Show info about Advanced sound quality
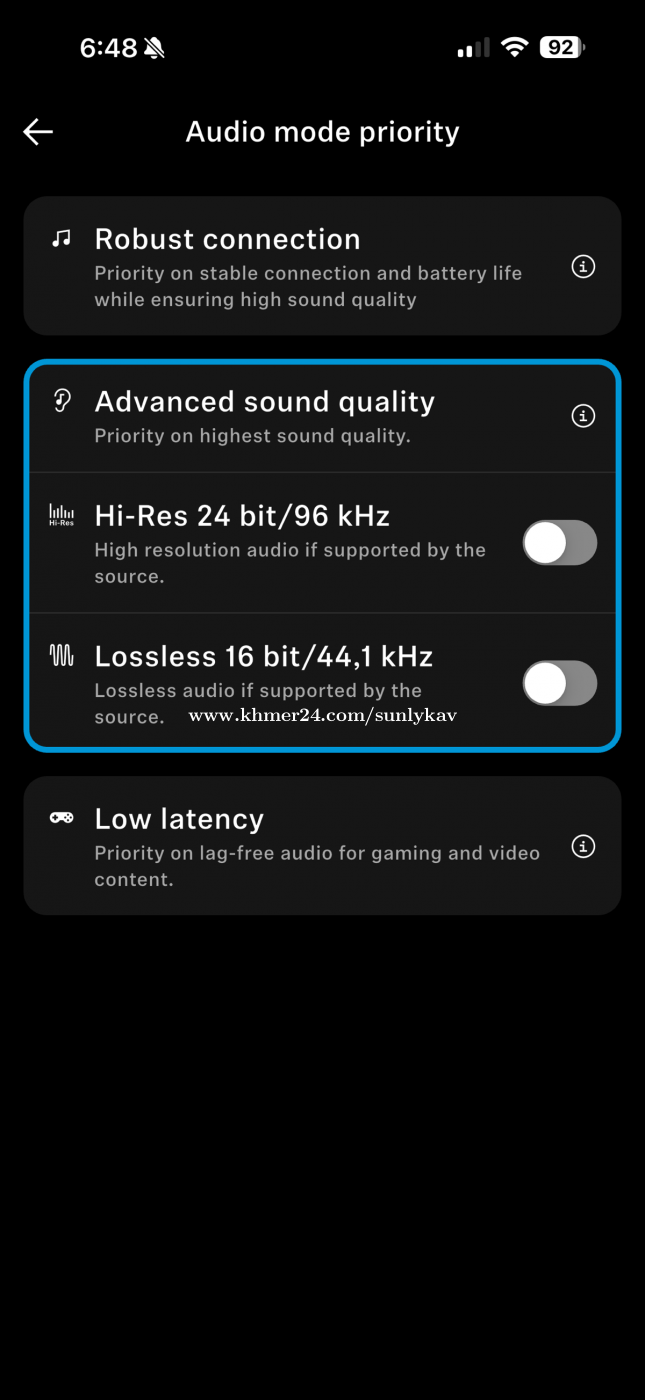The height and width of the screenshot is (1400, 645). [583, 416]
